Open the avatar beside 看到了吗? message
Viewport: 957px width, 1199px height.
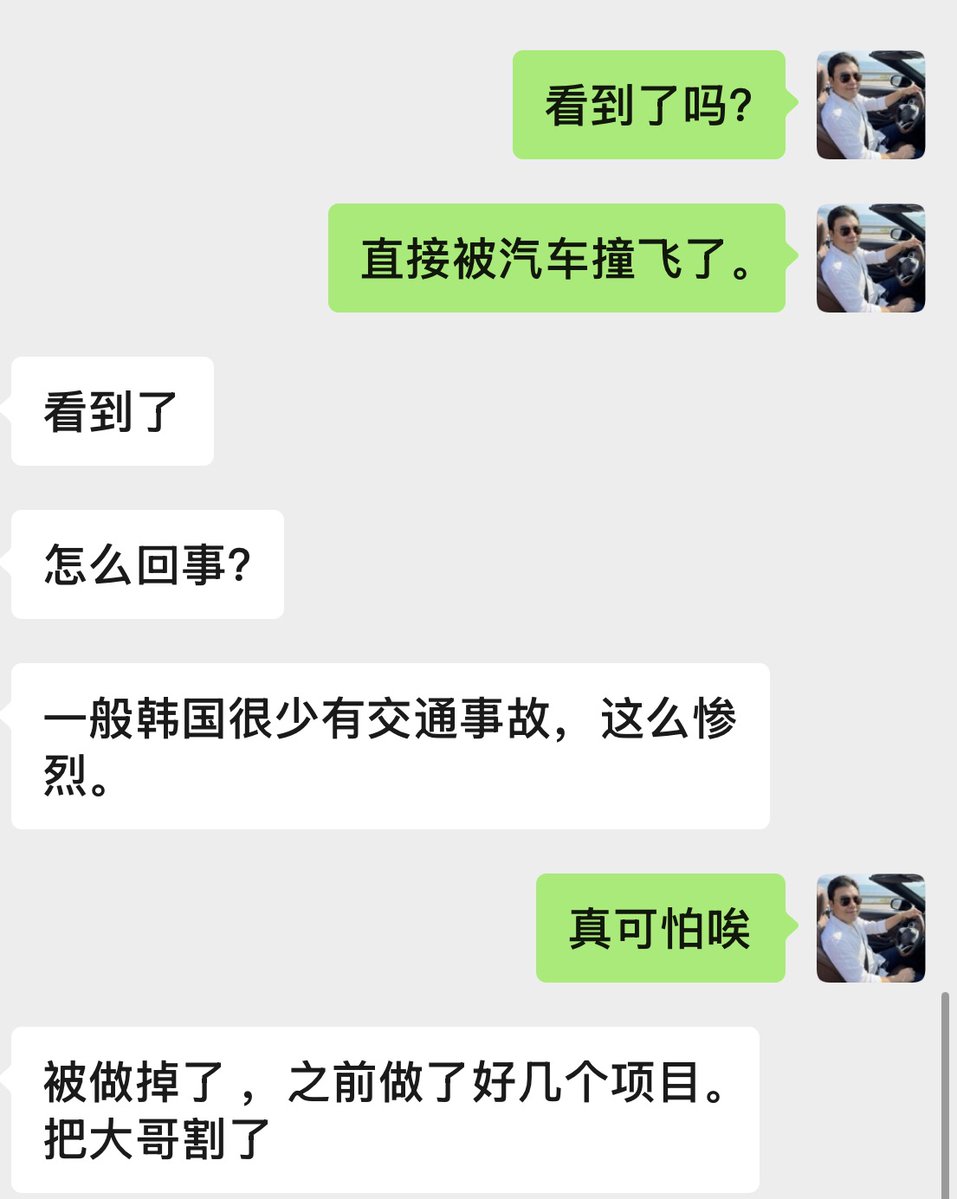(870, 105)
